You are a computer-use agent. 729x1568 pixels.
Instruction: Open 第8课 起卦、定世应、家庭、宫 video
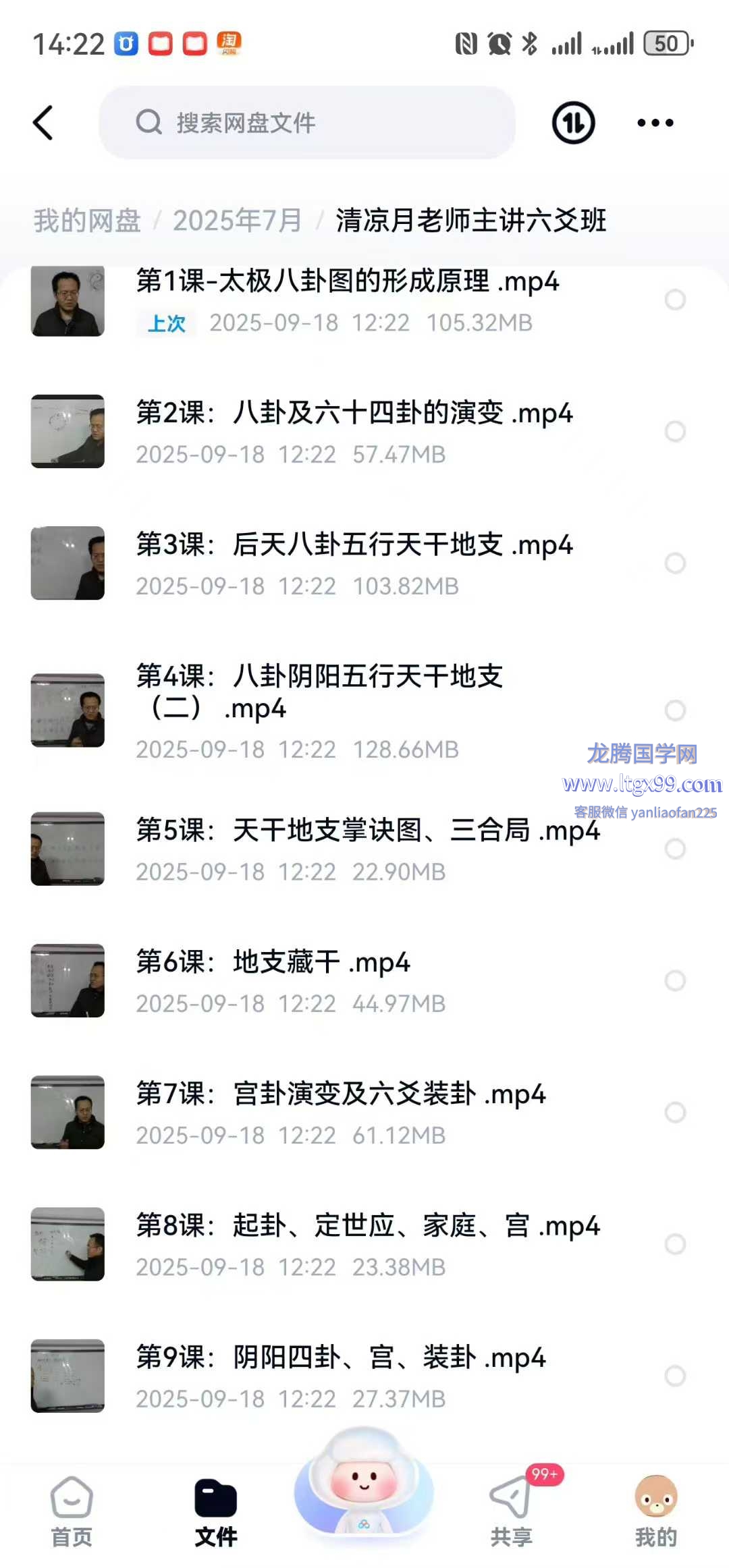pyautogui.click(x=367, y=1226)
